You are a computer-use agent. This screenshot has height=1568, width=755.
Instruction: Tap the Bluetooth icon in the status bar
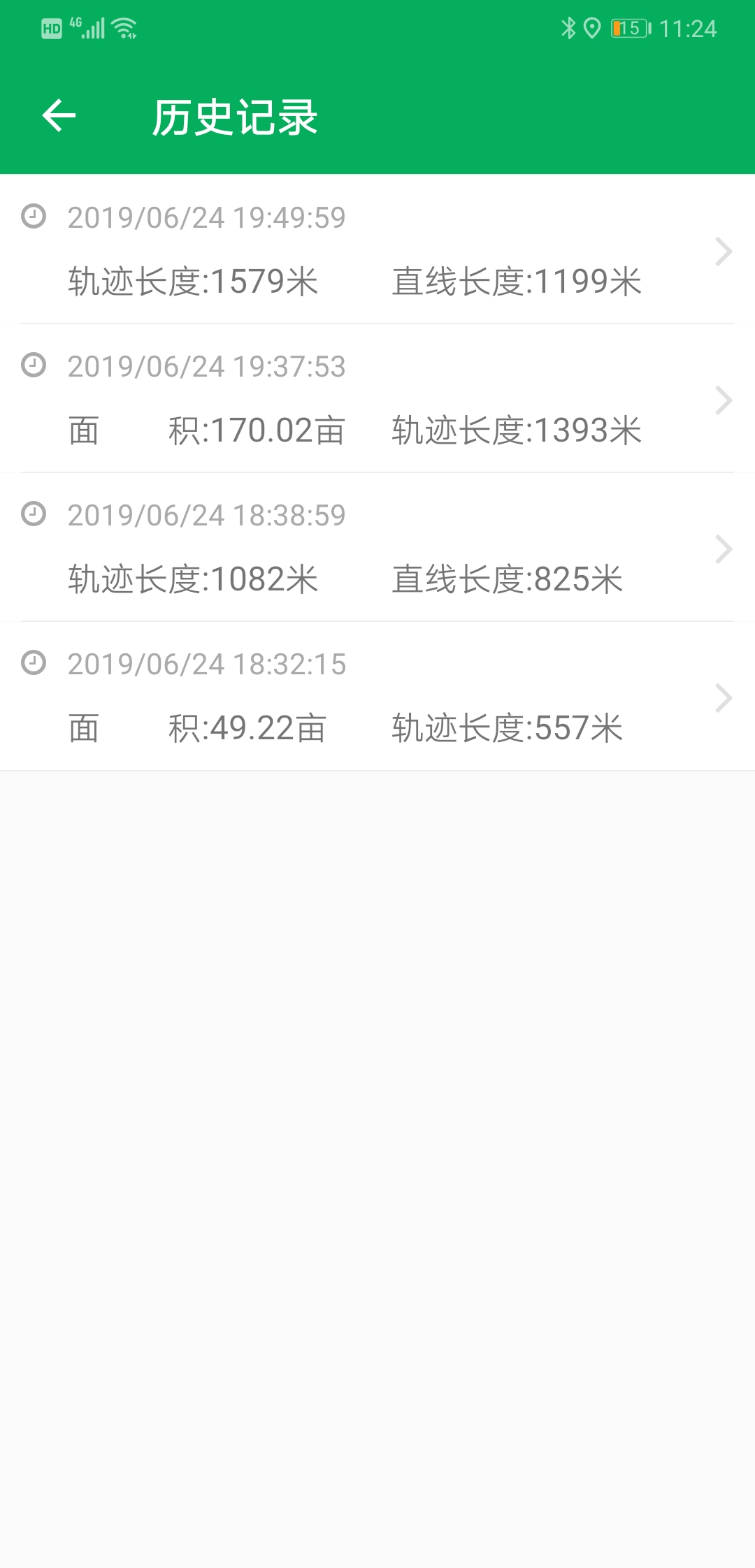(568, 27)
